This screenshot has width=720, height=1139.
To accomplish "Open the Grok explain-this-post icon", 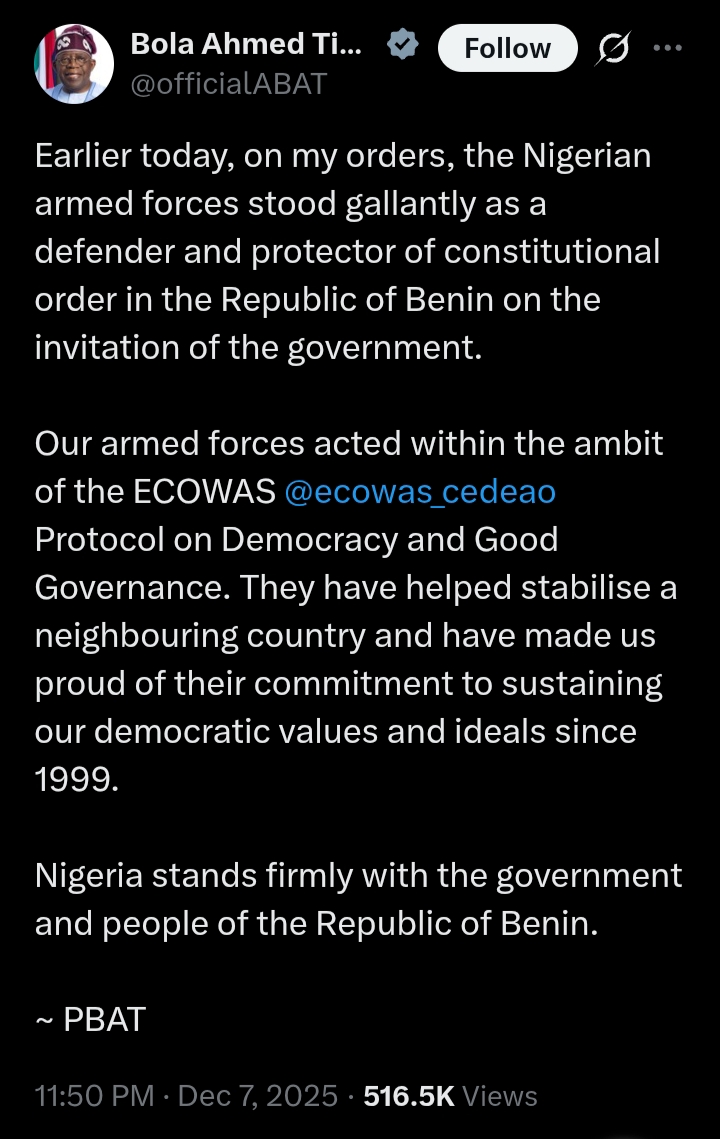I will pos(611,49).
